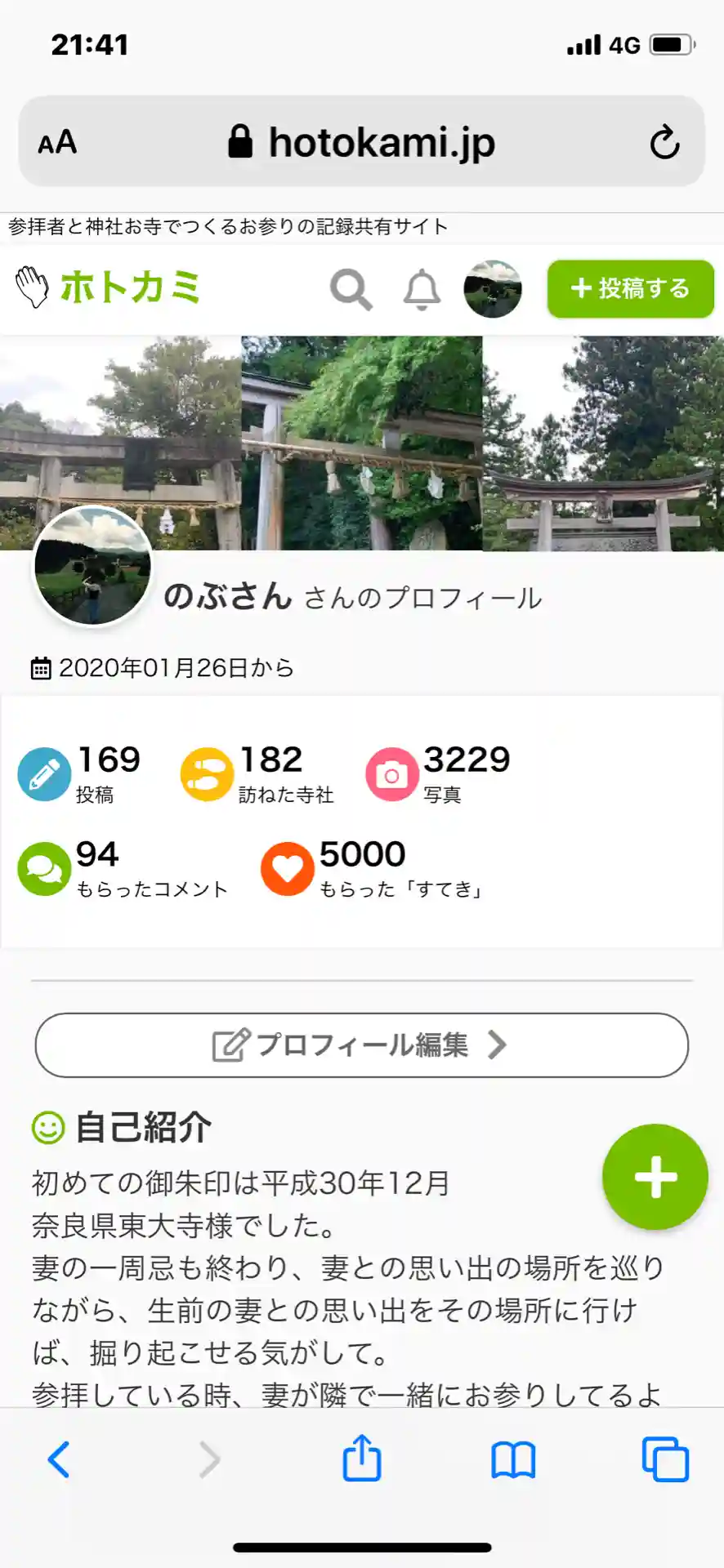The height and width of the screenshot is (1568, 724).
Task: View the 3229 写真 photos
Action: [439, 773]
